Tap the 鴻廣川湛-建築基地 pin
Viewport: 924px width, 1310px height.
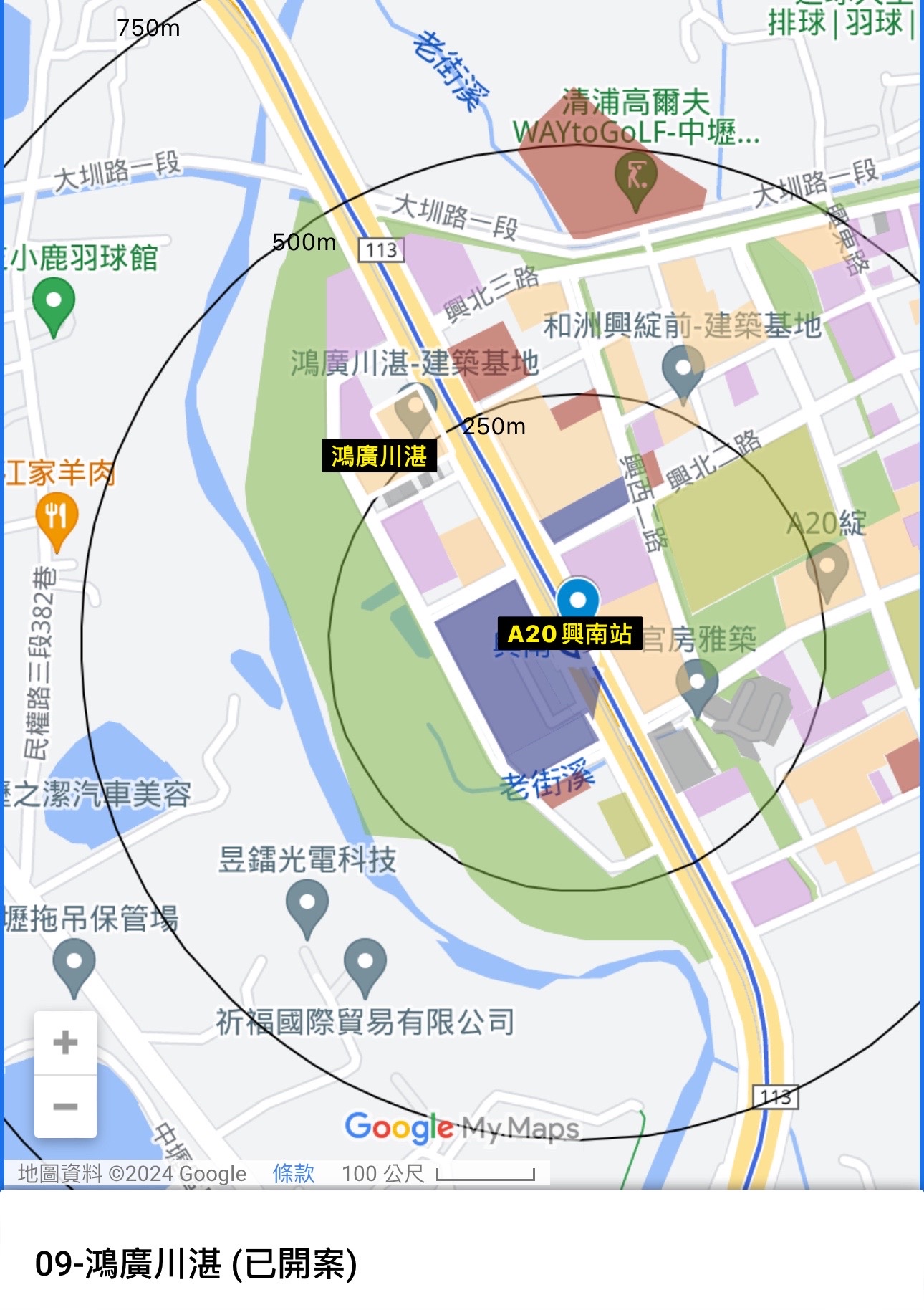point(415,410)
